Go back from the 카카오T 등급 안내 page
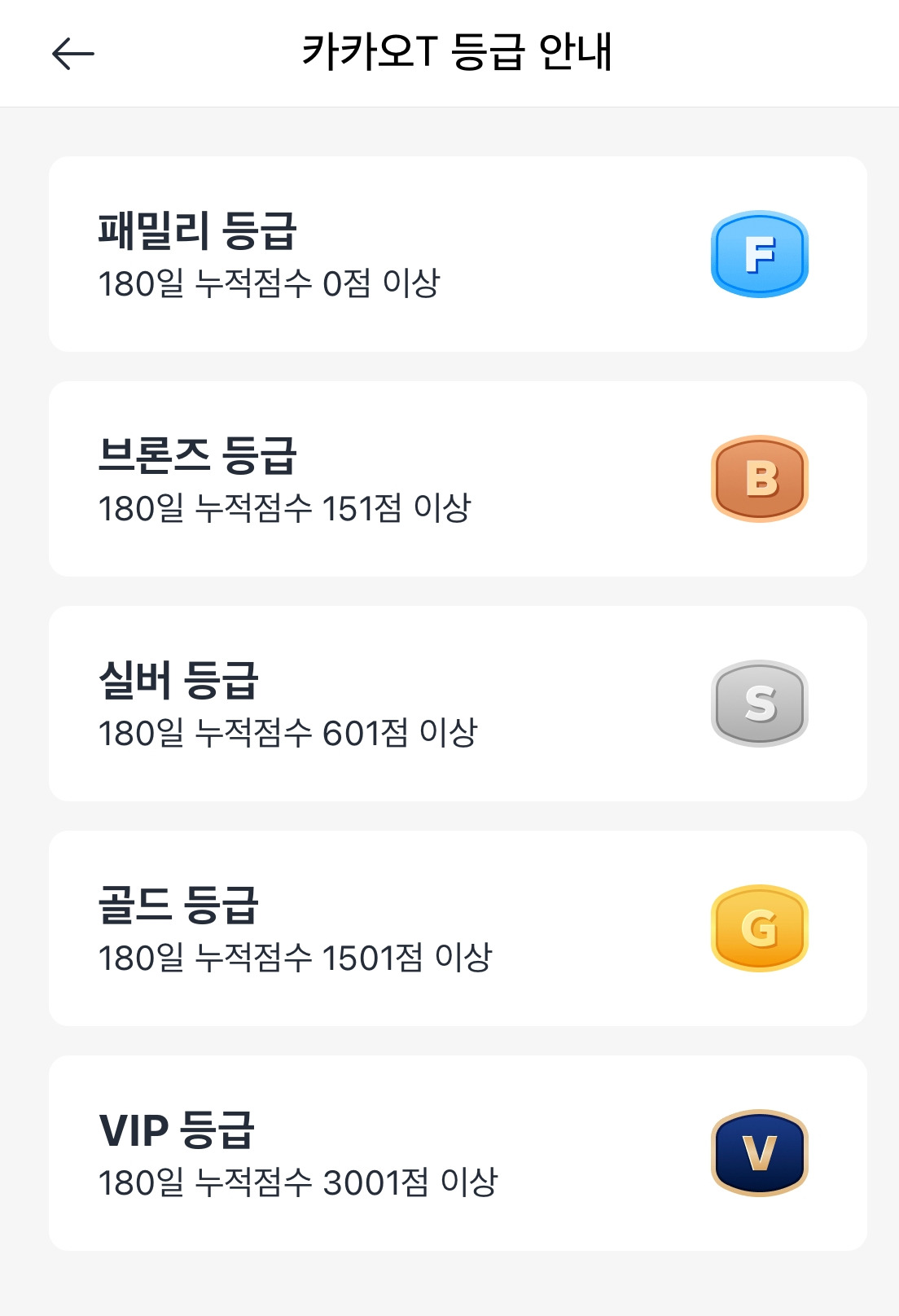Screen dimensions: 899x1316 coord(73,55)
